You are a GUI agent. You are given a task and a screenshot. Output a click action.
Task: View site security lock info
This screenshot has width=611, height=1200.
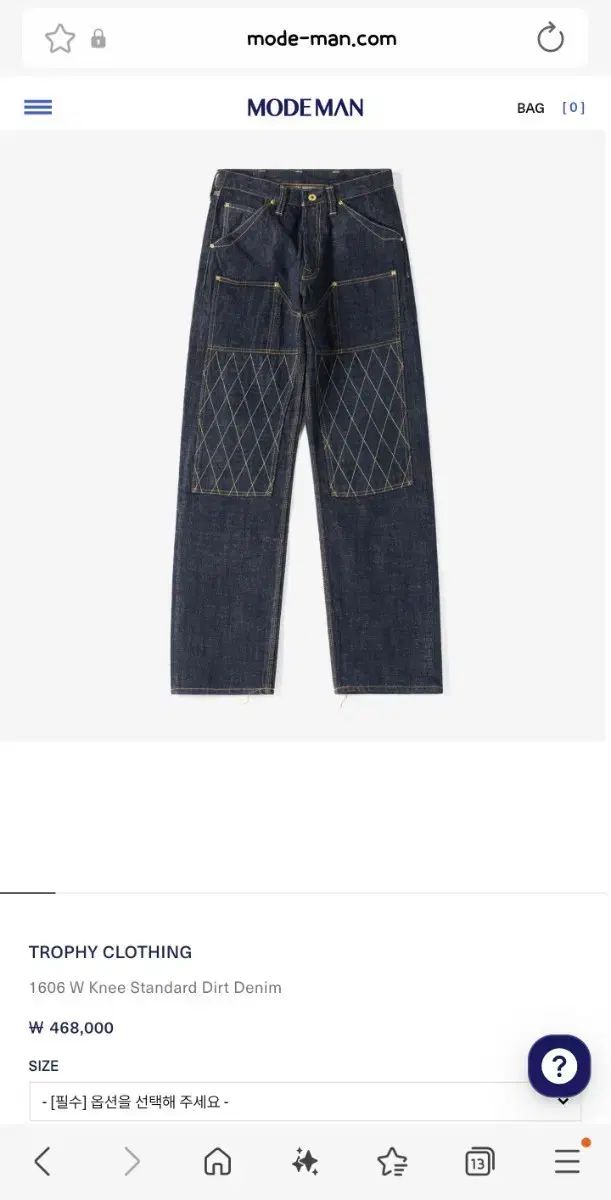coord(98,39)
